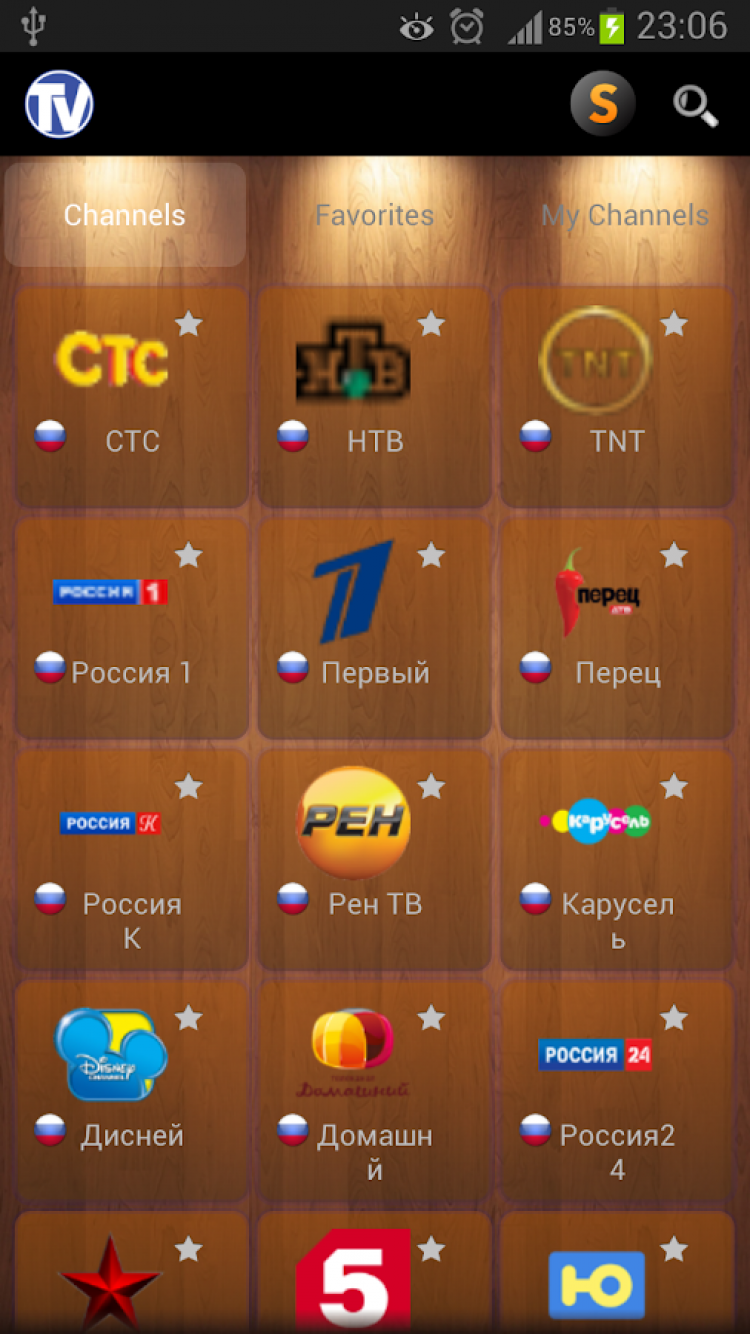The width and height of the screenshot is (750, 1334).
Task: Select the Channels tab
Action: [125, 215]
